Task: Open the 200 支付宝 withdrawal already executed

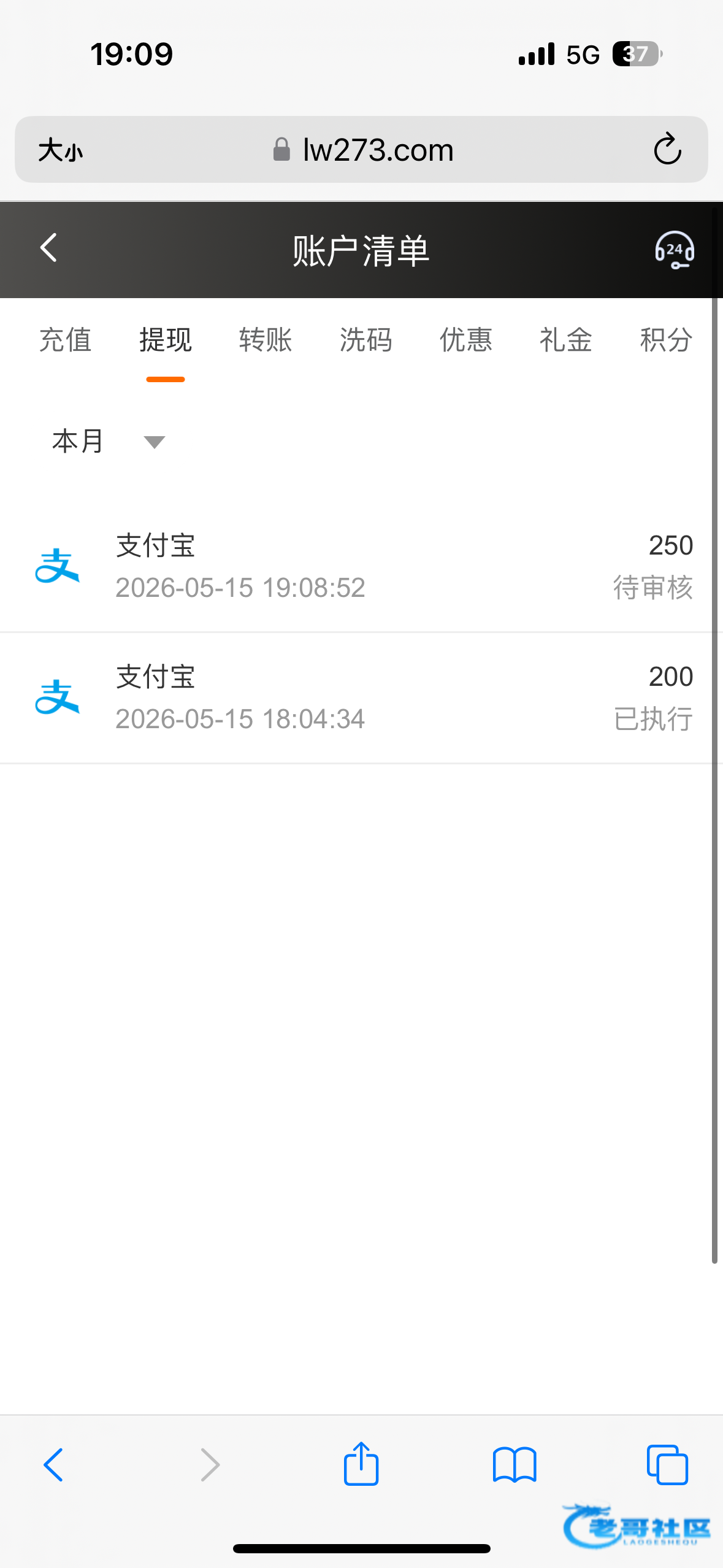Action: tap(361, 698)
